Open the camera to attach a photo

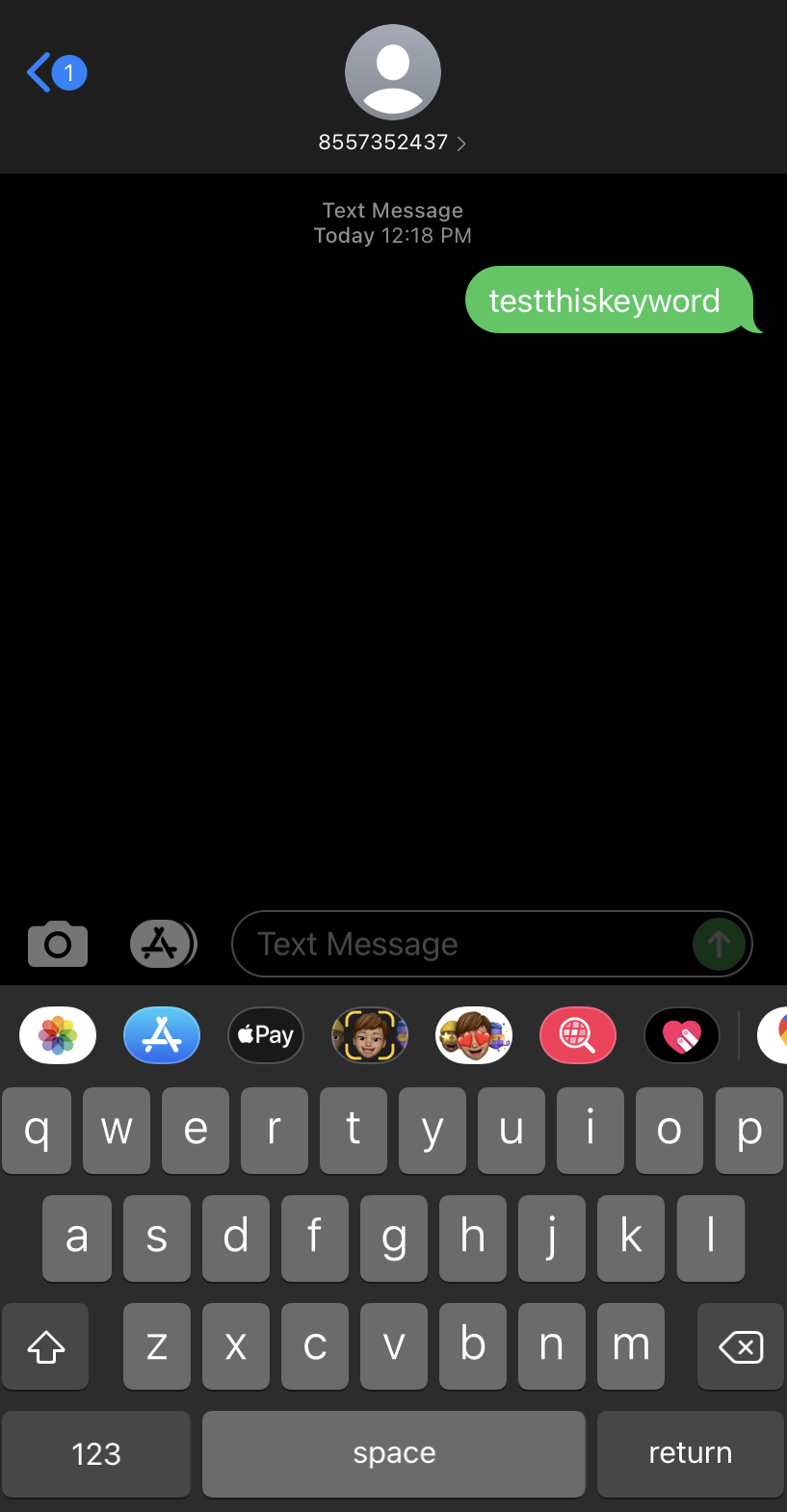point(58,944)
